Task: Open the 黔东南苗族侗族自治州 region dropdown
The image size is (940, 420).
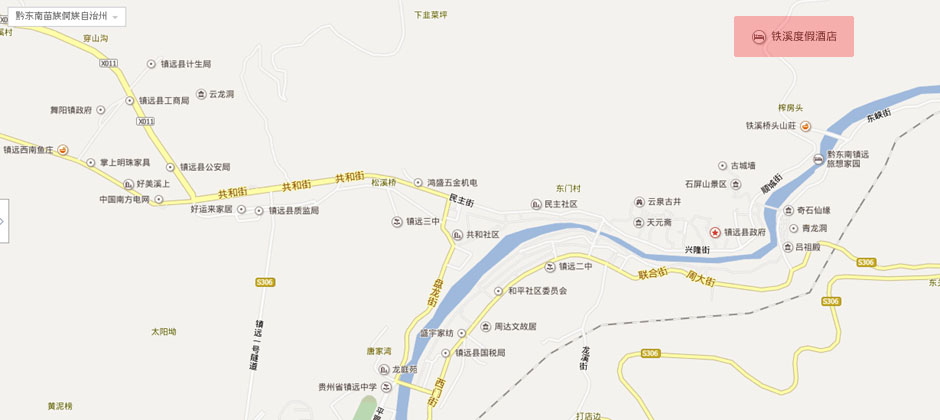Action: [66, 17]
